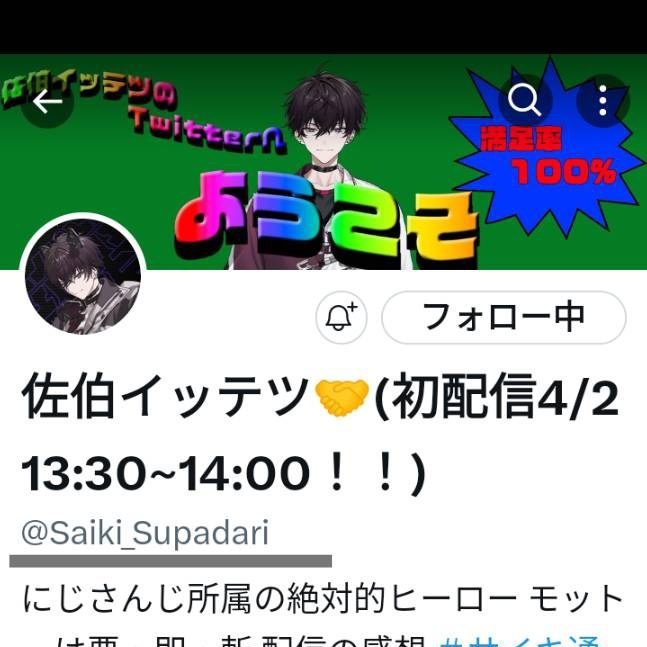Go back using the arrow icon

click(47, 101)
